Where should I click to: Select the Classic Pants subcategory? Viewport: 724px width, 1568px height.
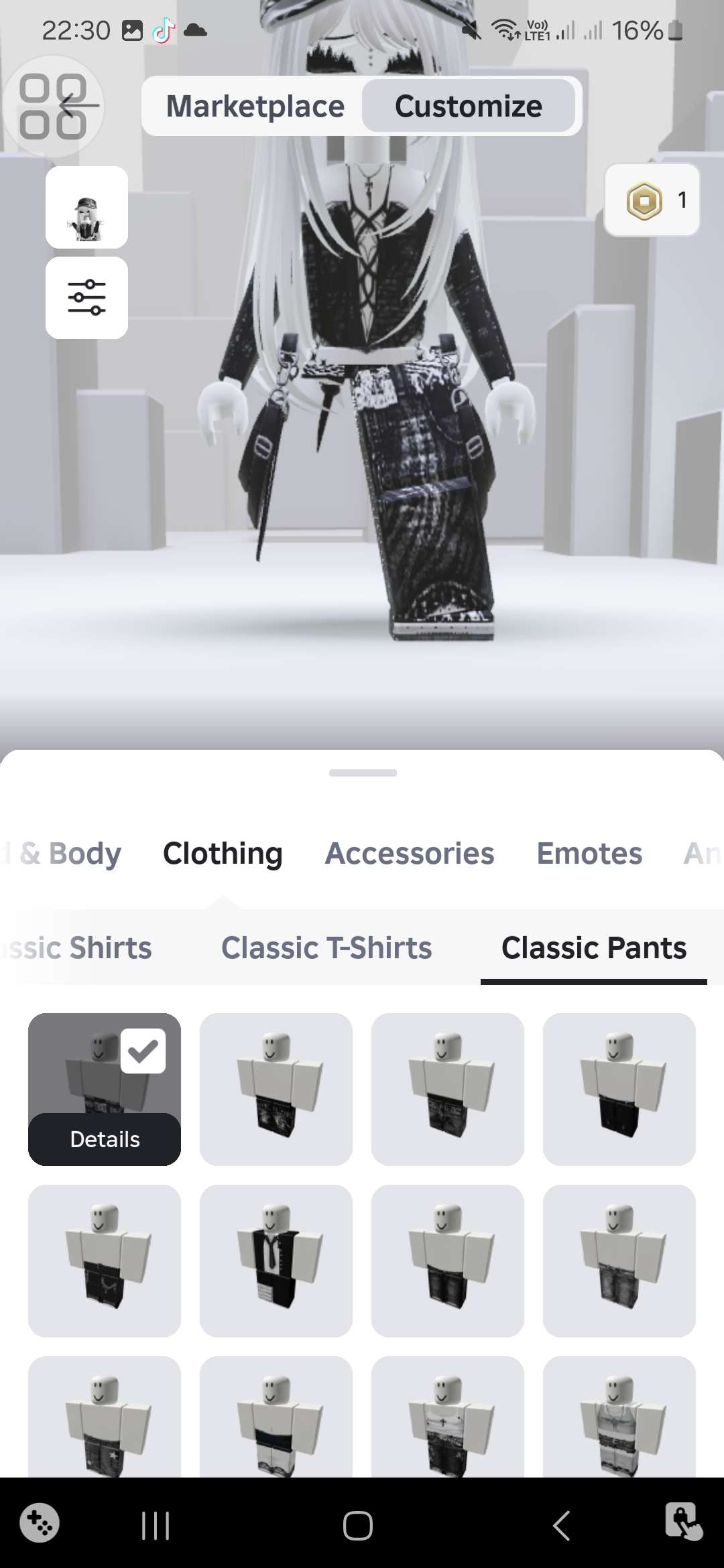[594, 948]
